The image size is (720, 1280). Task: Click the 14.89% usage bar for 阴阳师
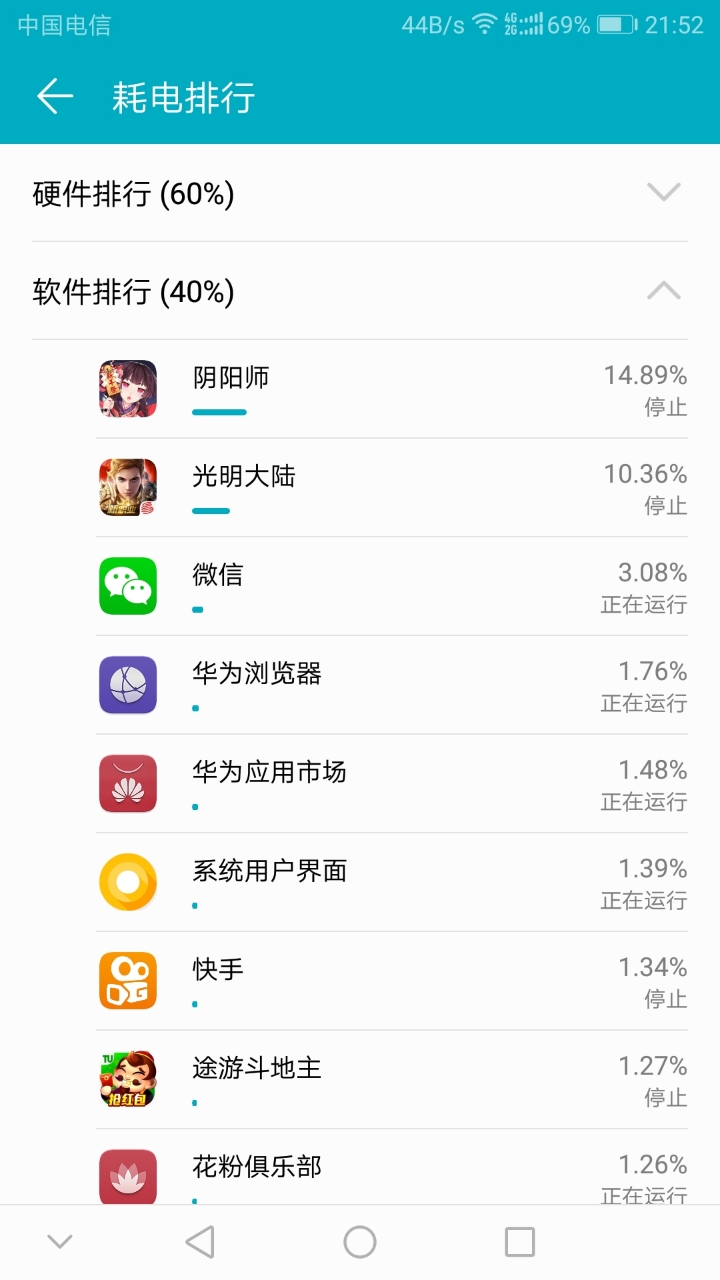click(x=219, y=413)
